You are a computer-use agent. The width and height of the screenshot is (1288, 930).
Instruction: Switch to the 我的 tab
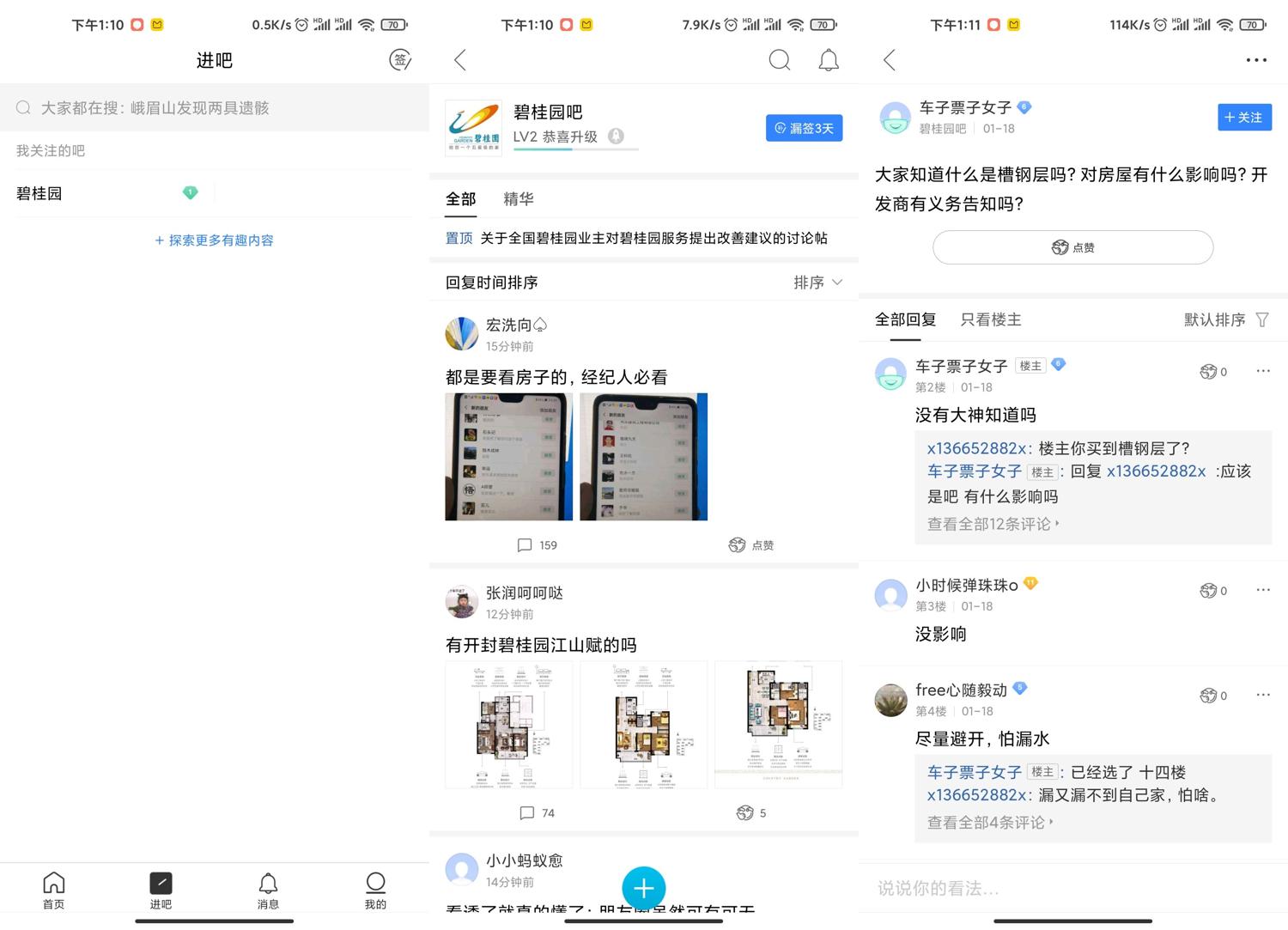pos(375,890)
